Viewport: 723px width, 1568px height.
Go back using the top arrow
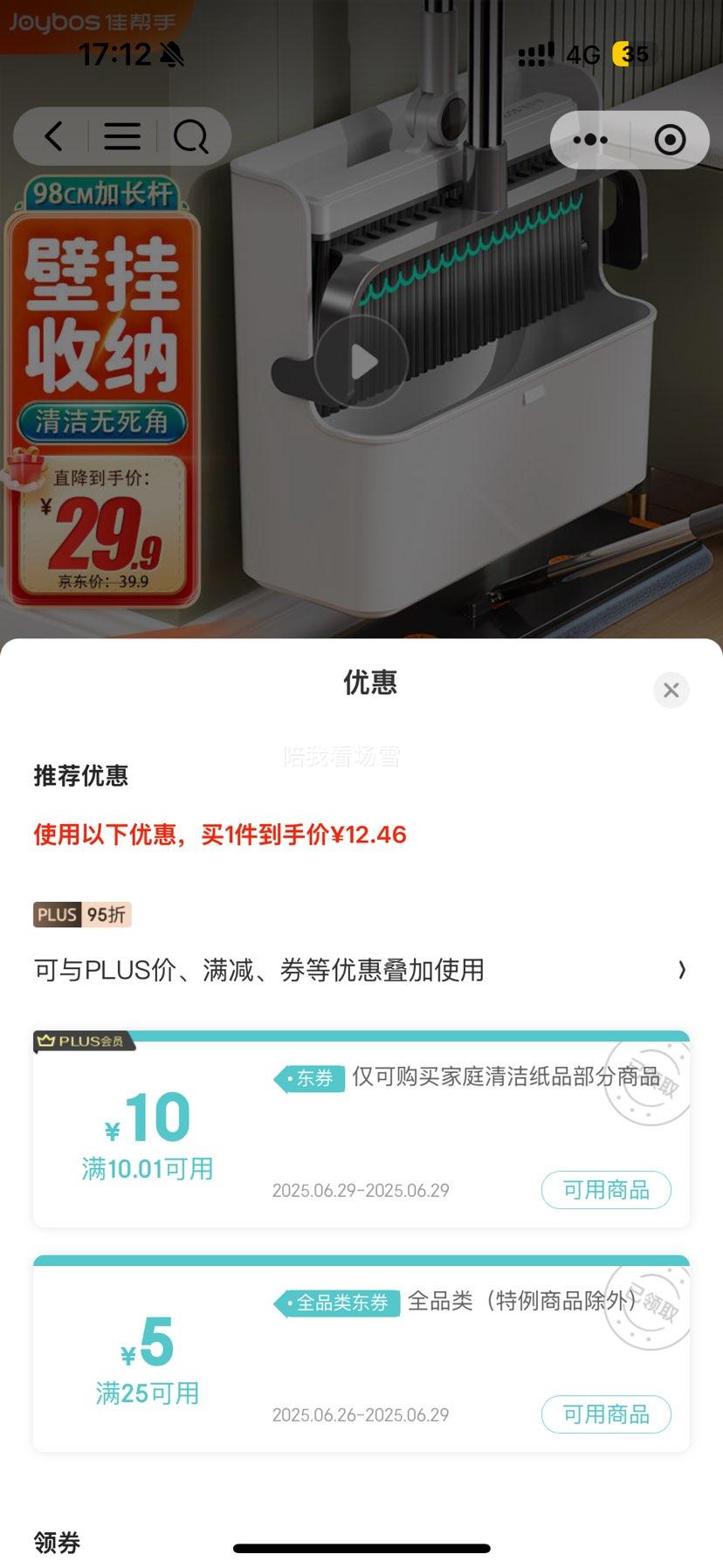point(54,137)
